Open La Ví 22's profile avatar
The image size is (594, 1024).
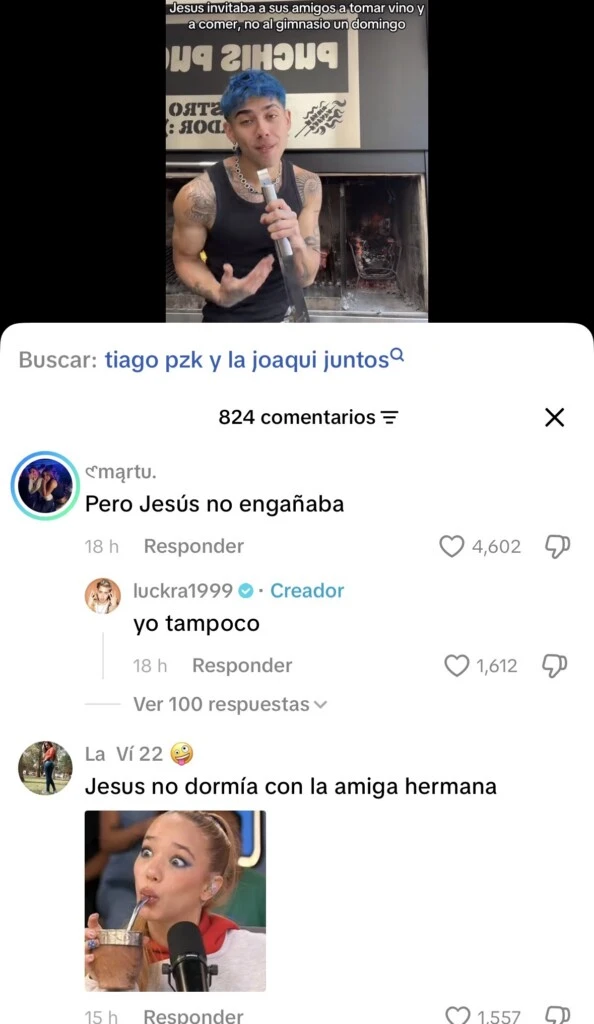[45, 767]
